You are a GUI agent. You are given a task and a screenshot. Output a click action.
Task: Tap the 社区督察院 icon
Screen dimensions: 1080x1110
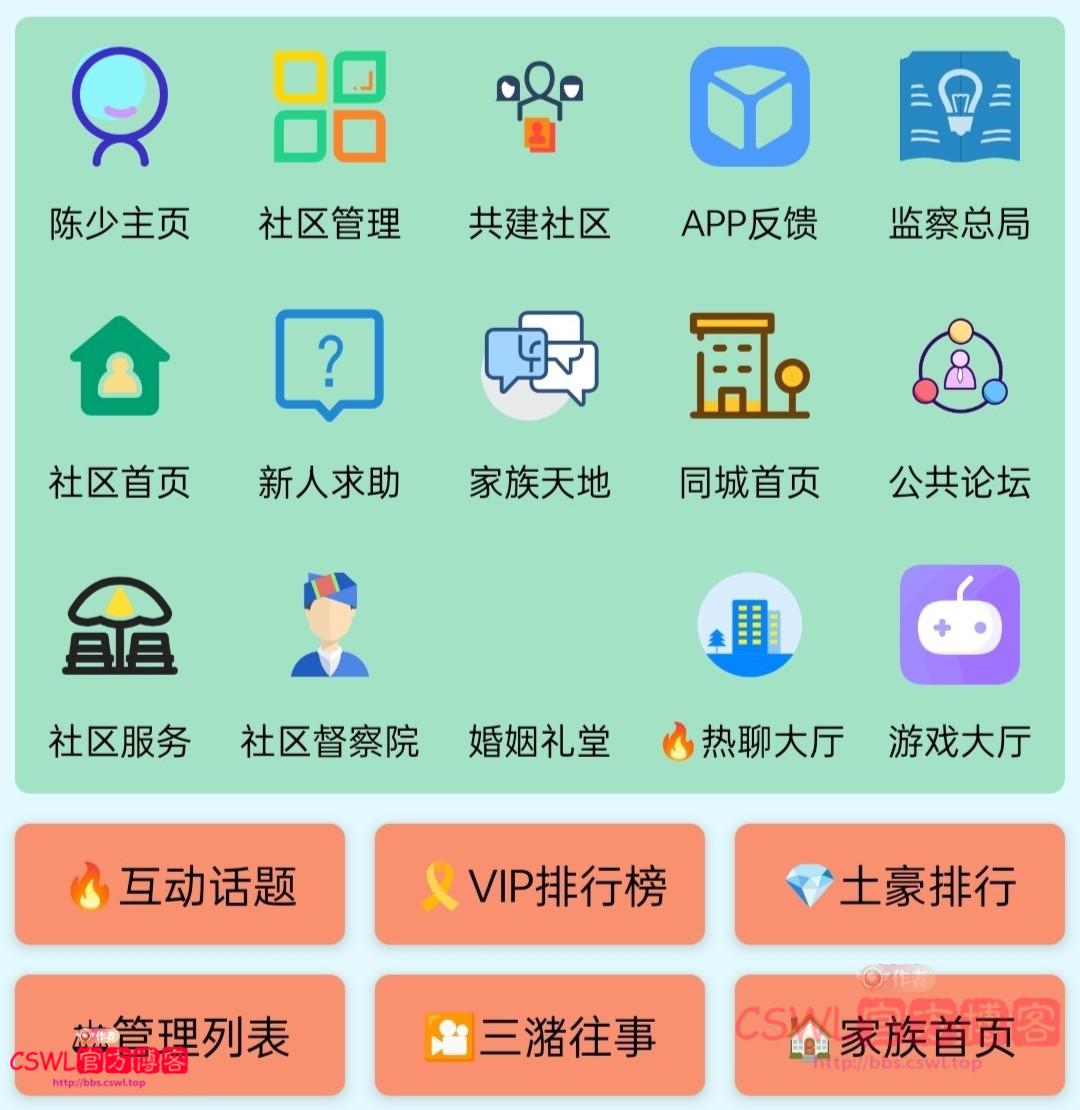coord(329,625)
